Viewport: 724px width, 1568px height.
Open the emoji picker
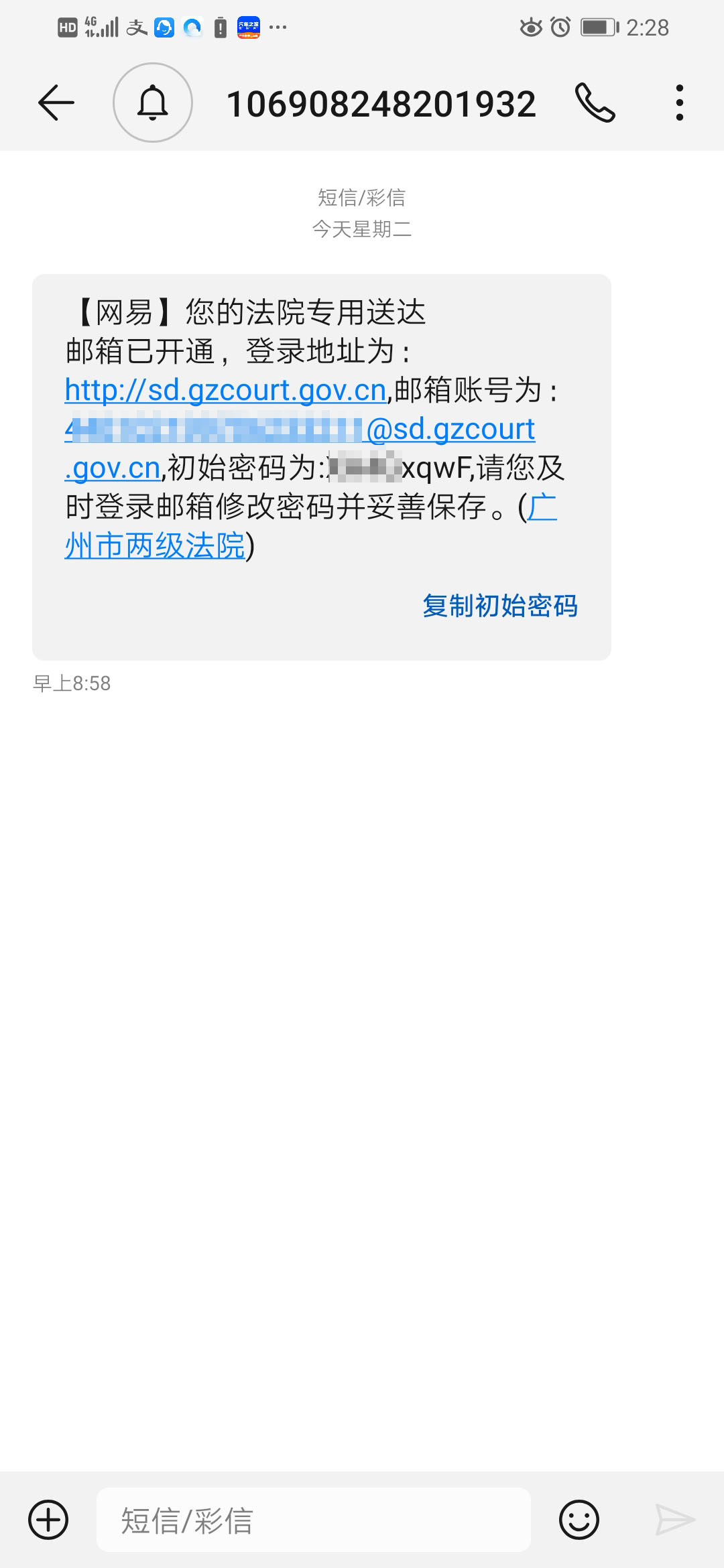(579, 1520)
